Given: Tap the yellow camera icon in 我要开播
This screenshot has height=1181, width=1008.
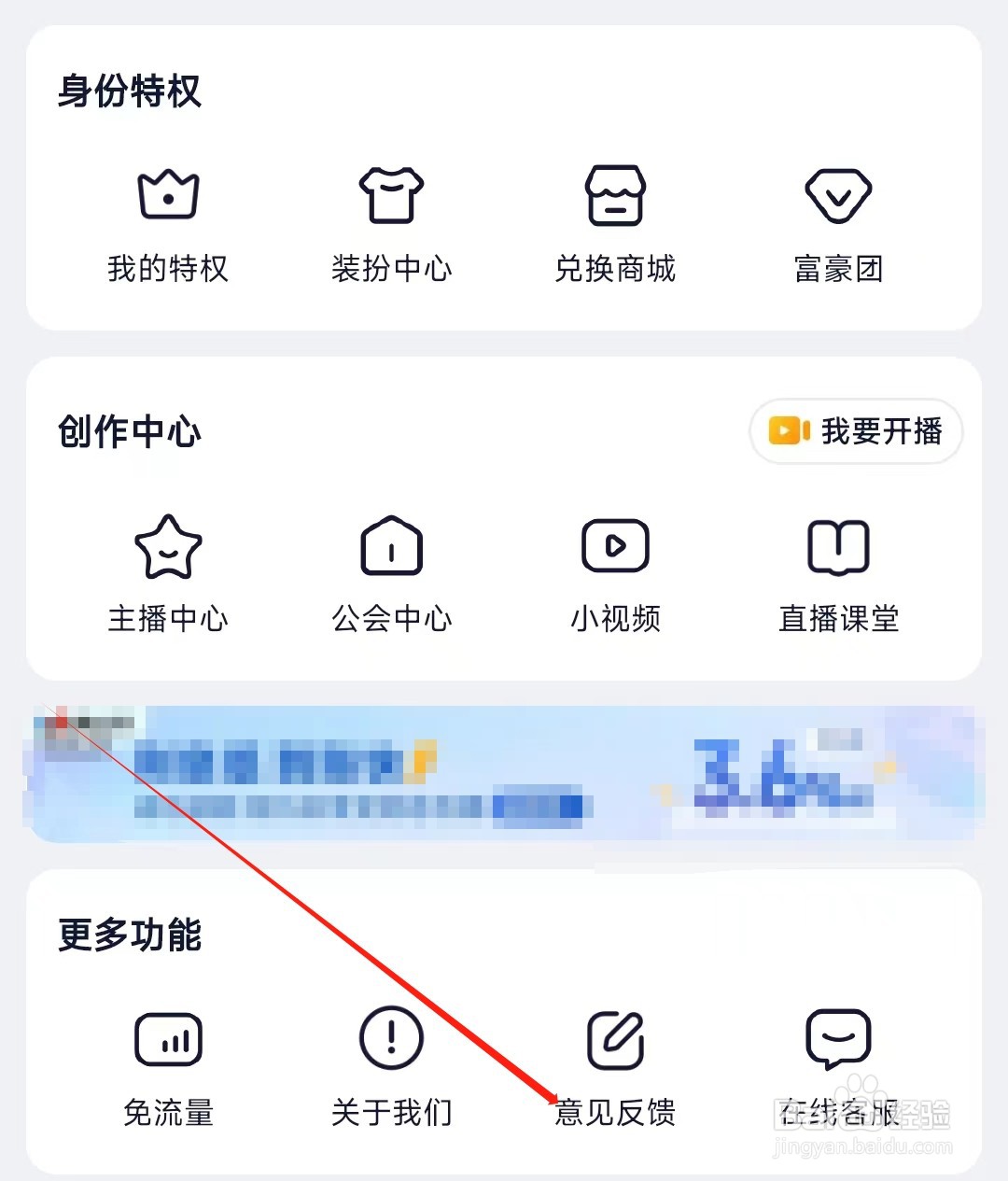Looking at the screenshot, I should 786,431.
